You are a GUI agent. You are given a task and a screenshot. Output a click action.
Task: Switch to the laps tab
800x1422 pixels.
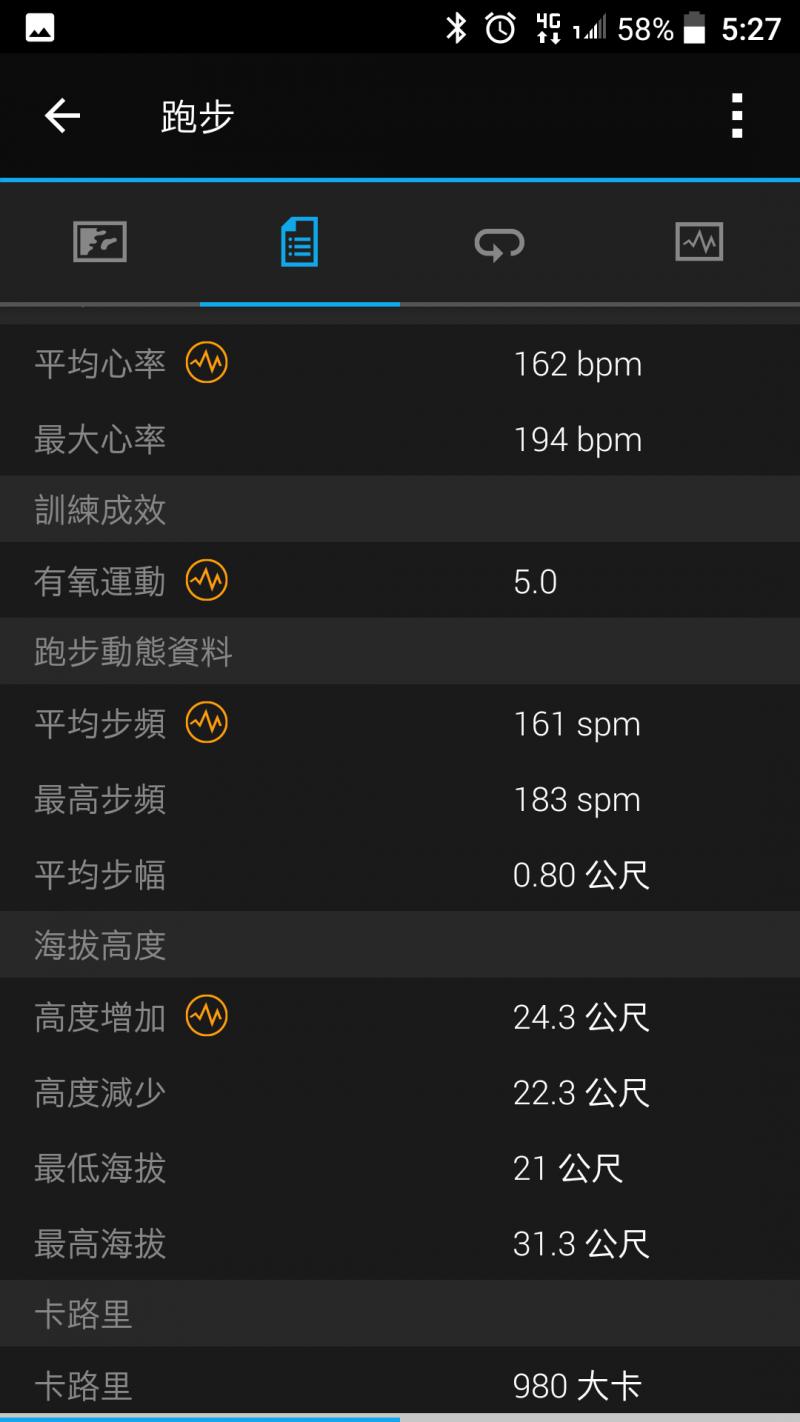tap(500, 243)
